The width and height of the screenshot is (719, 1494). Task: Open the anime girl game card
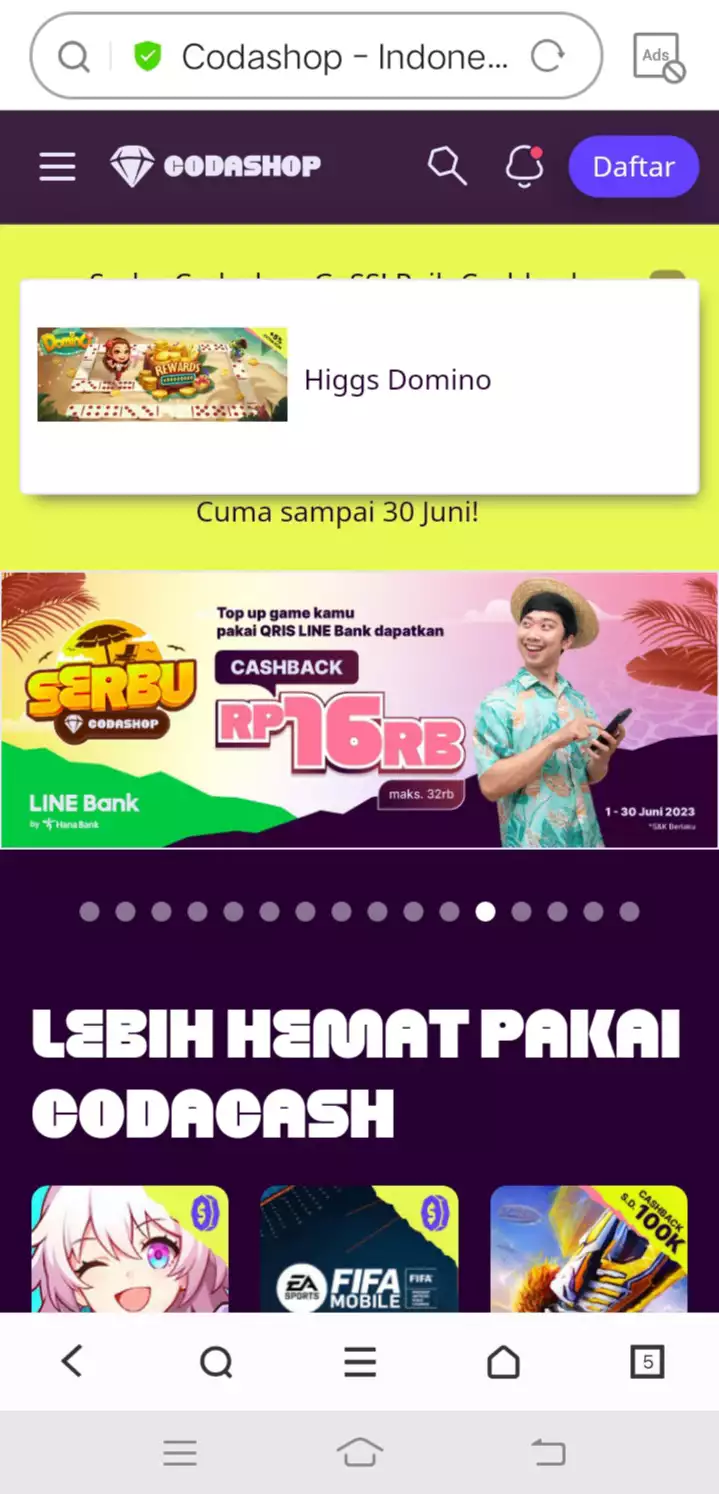point(130,1248)
